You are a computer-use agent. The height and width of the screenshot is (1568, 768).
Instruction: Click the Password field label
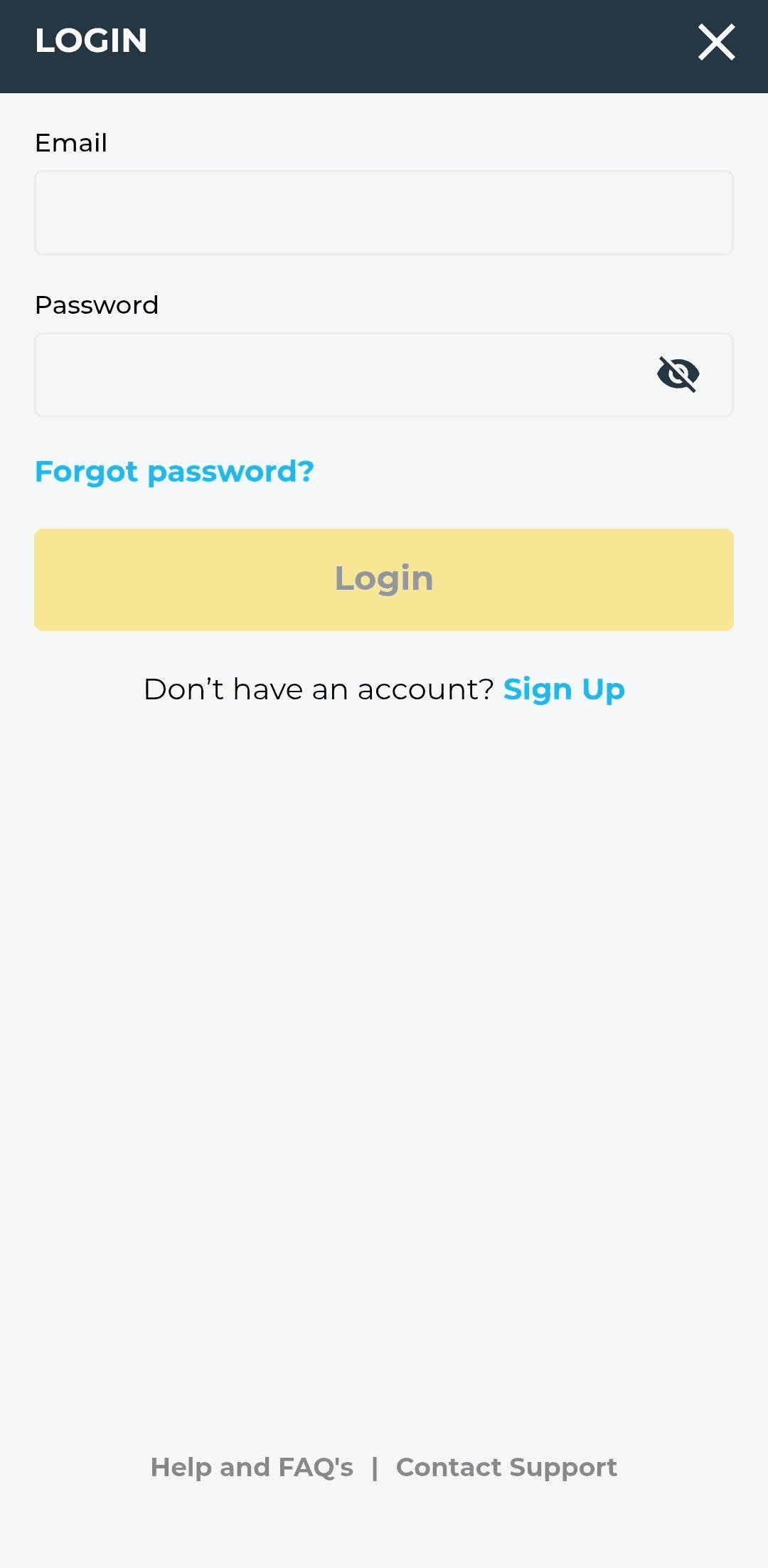(x=97, y=304)
